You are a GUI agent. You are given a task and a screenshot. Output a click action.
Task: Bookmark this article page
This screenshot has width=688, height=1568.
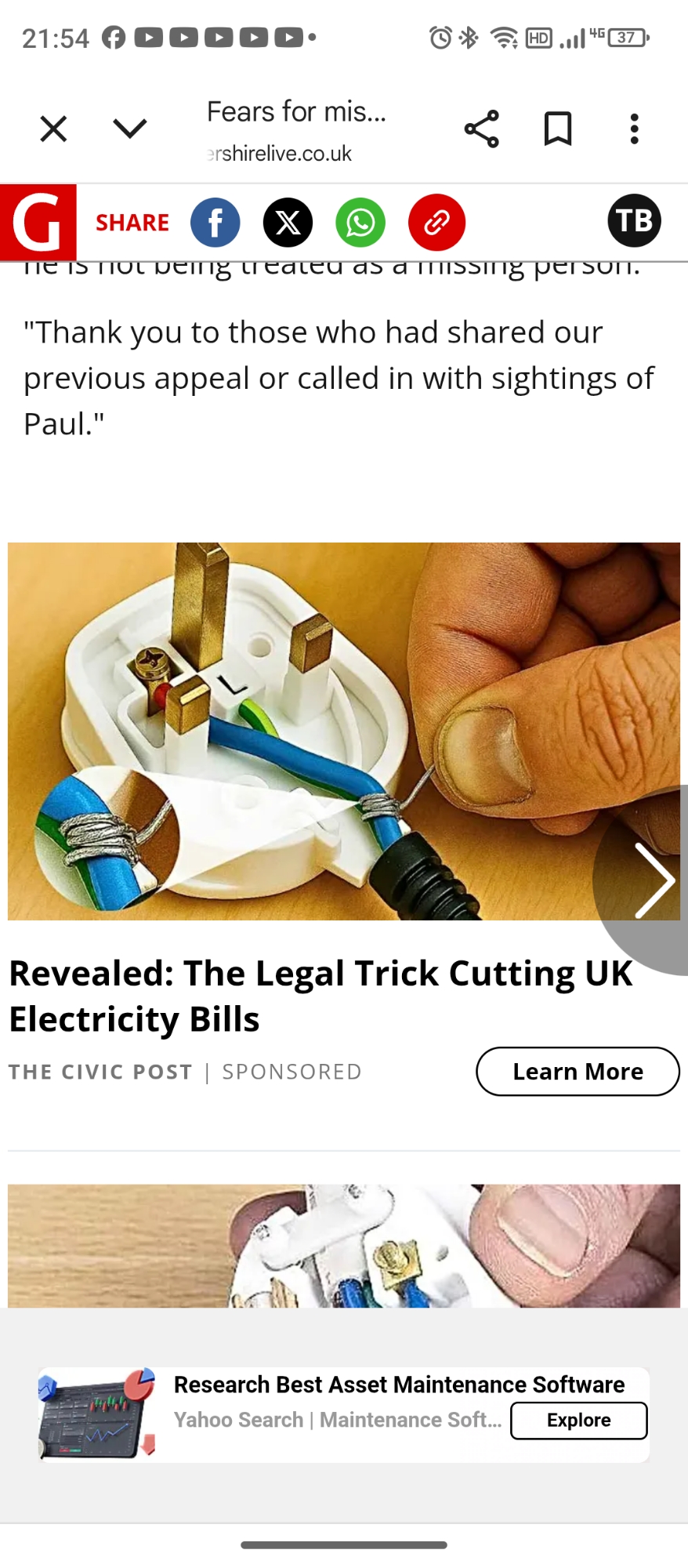click(558, 129)
